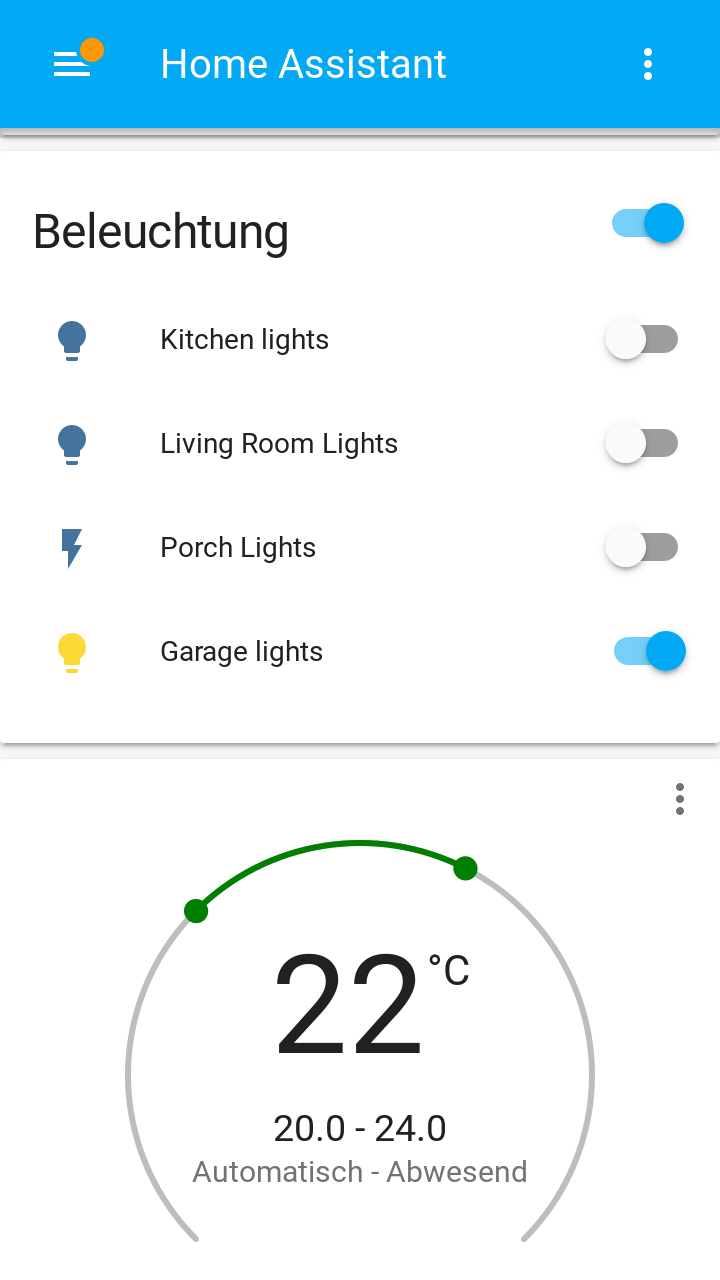The width and height of the screenshot is (720, 1280).
Task: Open the thermostat card's three-dot menu
Action: pos(680,799)
